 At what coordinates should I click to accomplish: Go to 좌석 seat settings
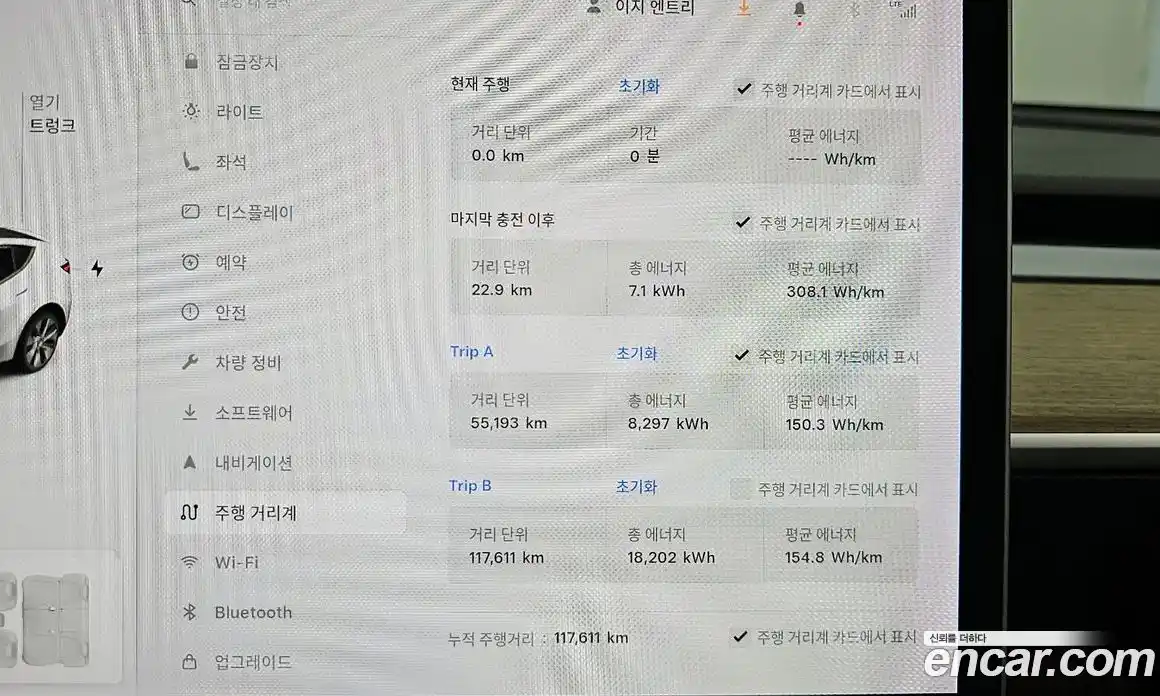pyautogui.click(x=230, y=162)
